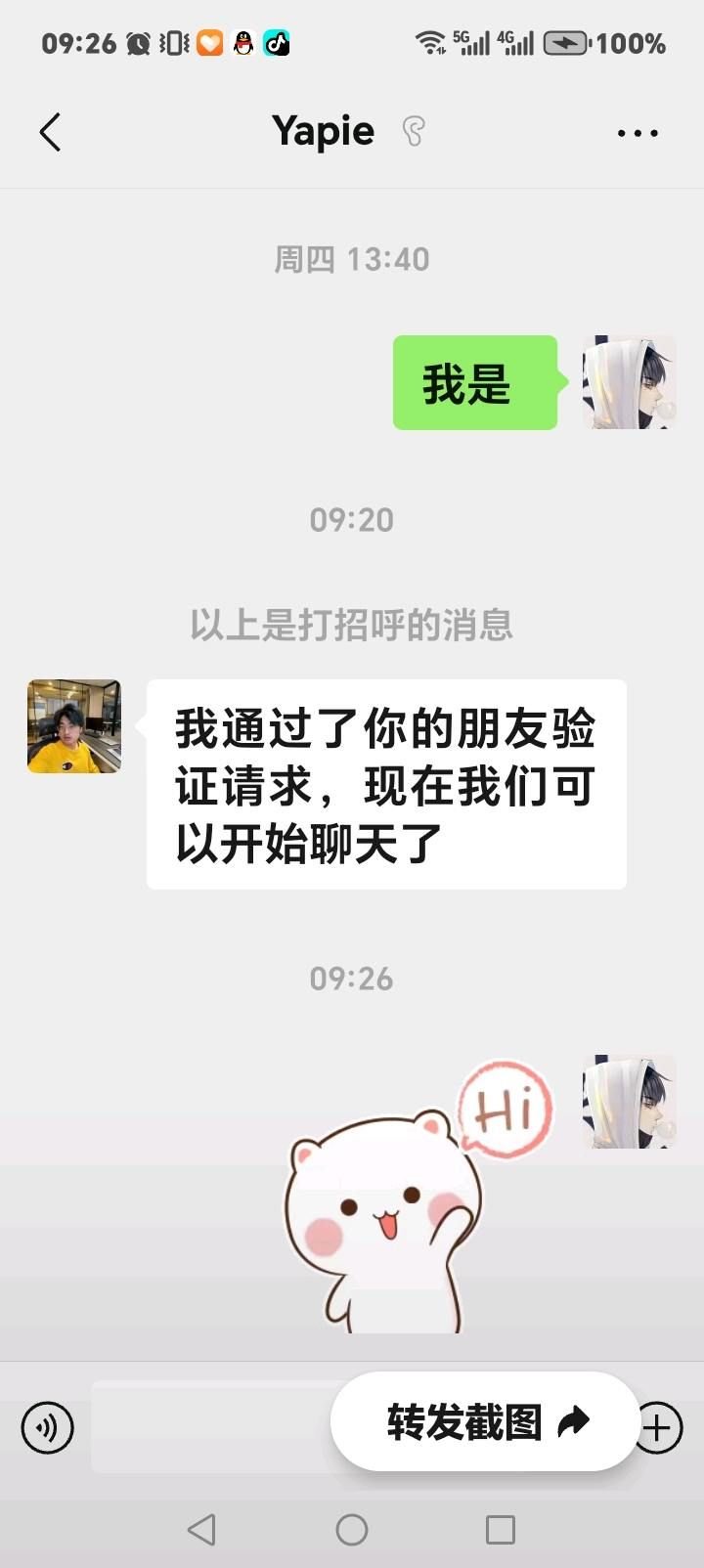Open the recent apps view

(x=501, y=1530)
